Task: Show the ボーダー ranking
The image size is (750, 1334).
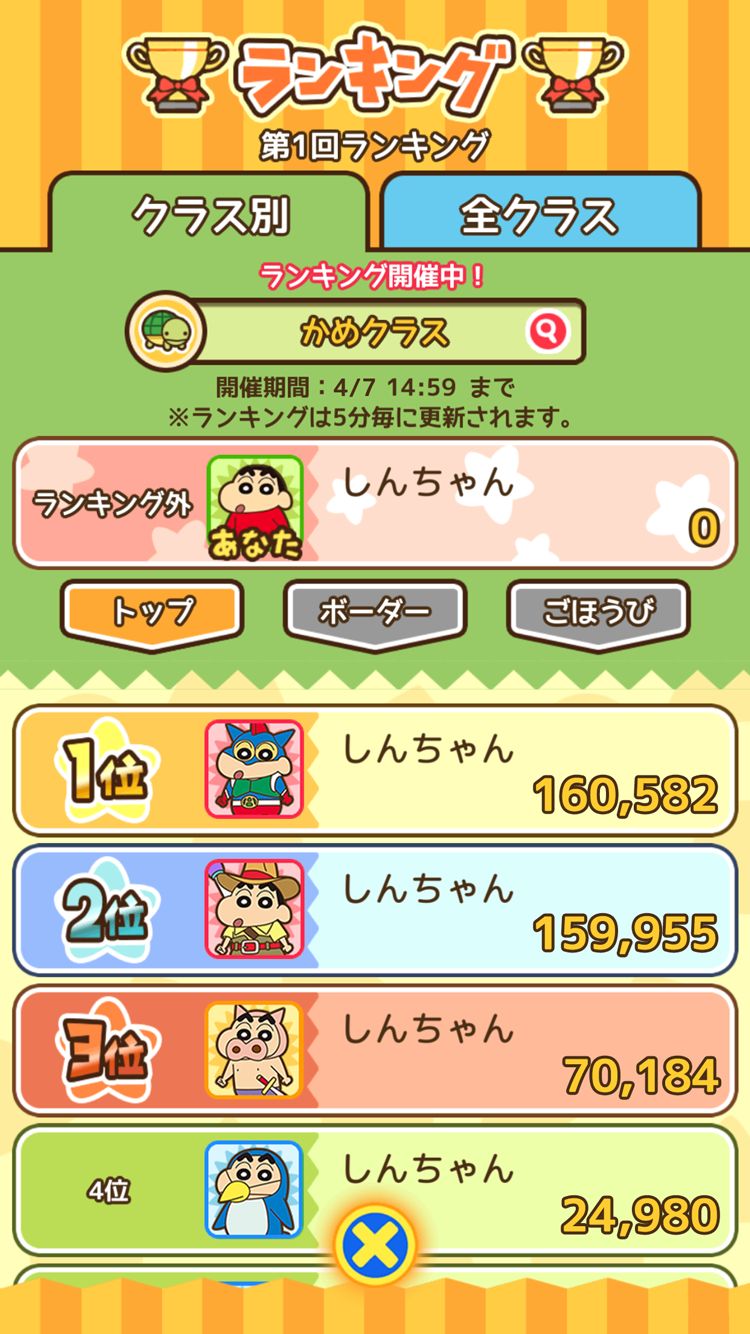Action: (375, 610)
